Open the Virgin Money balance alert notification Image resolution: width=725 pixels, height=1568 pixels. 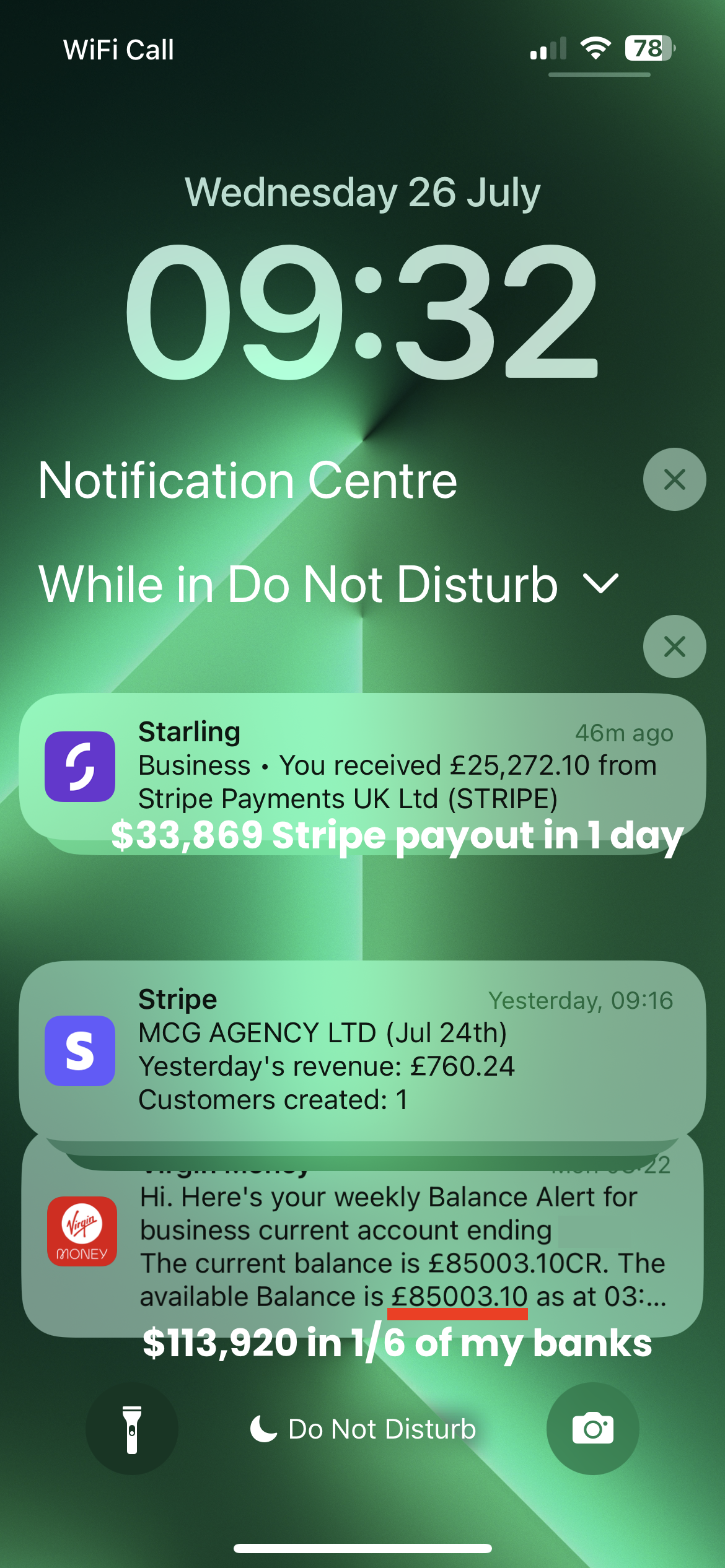(x=362, y=1245)
